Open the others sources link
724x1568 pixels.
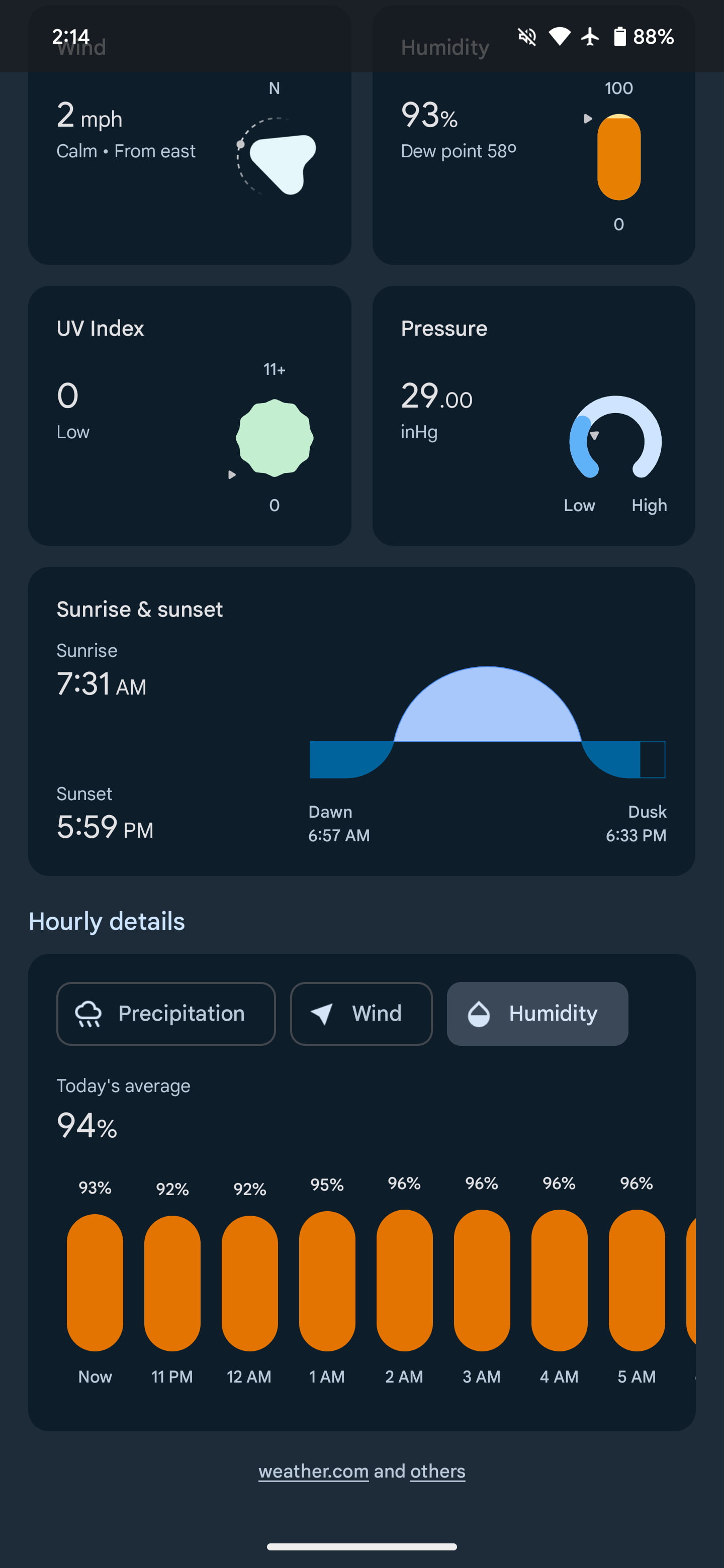[x=437, y=1471]
